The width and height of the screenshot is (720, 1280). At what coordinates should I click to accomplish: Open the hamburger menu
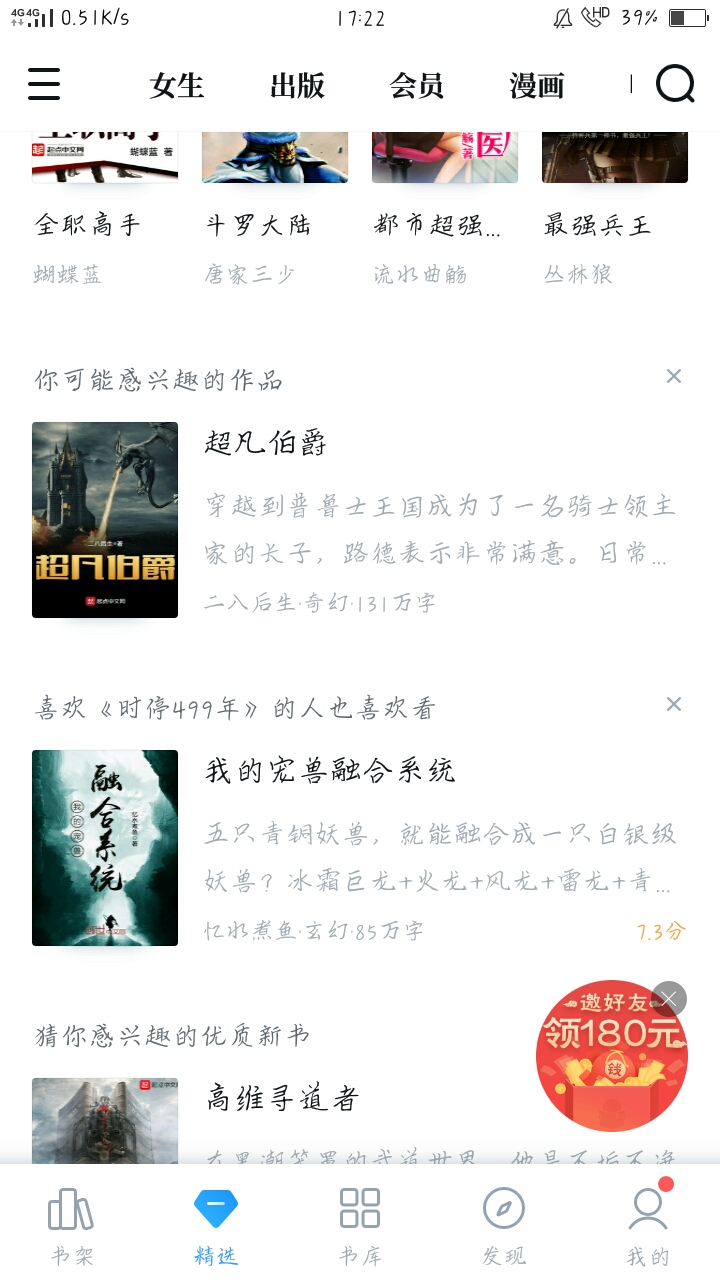coord(44,85)
